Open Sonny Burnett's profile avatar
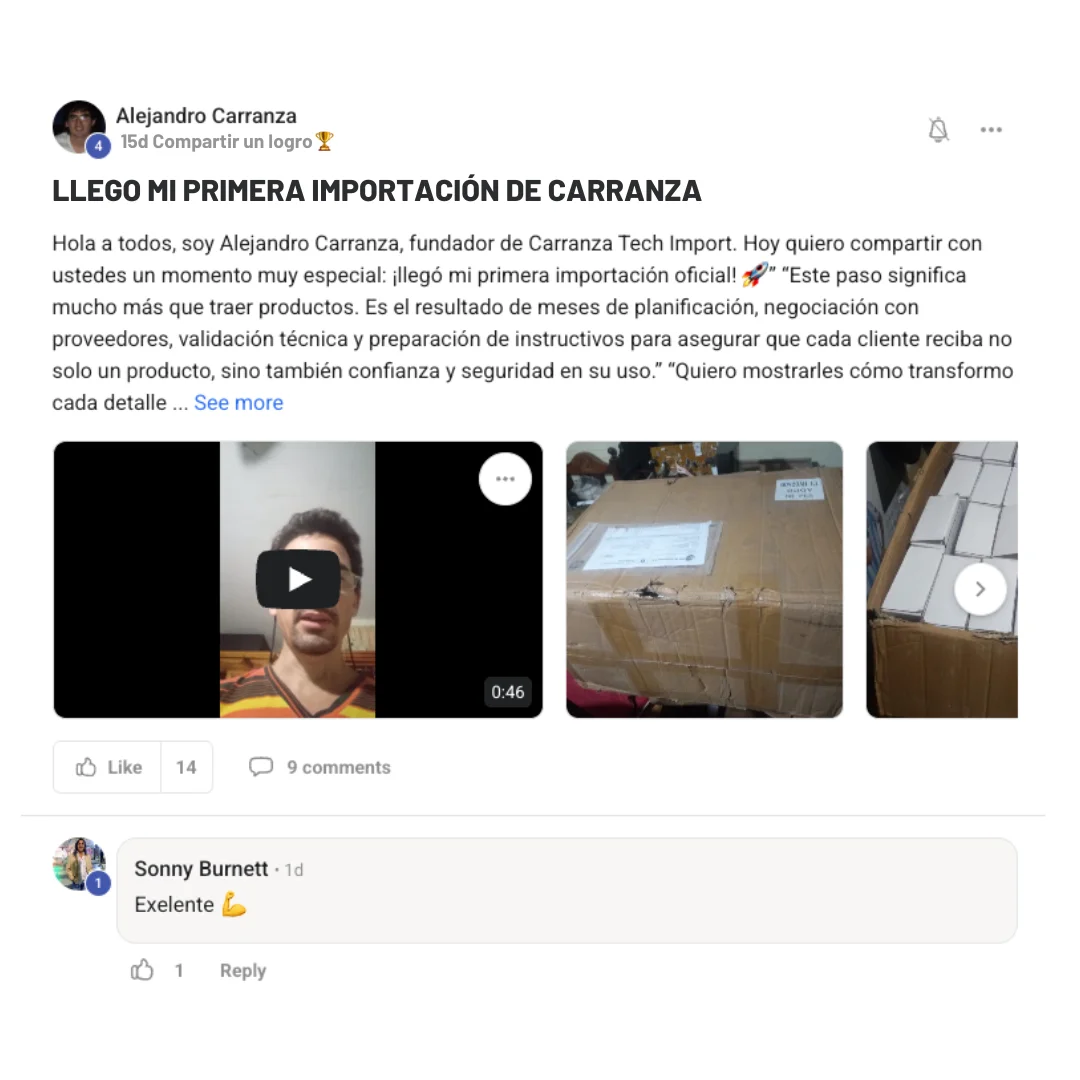The height and width of the screenshot is (1080, 1080). tap(79, 864)
